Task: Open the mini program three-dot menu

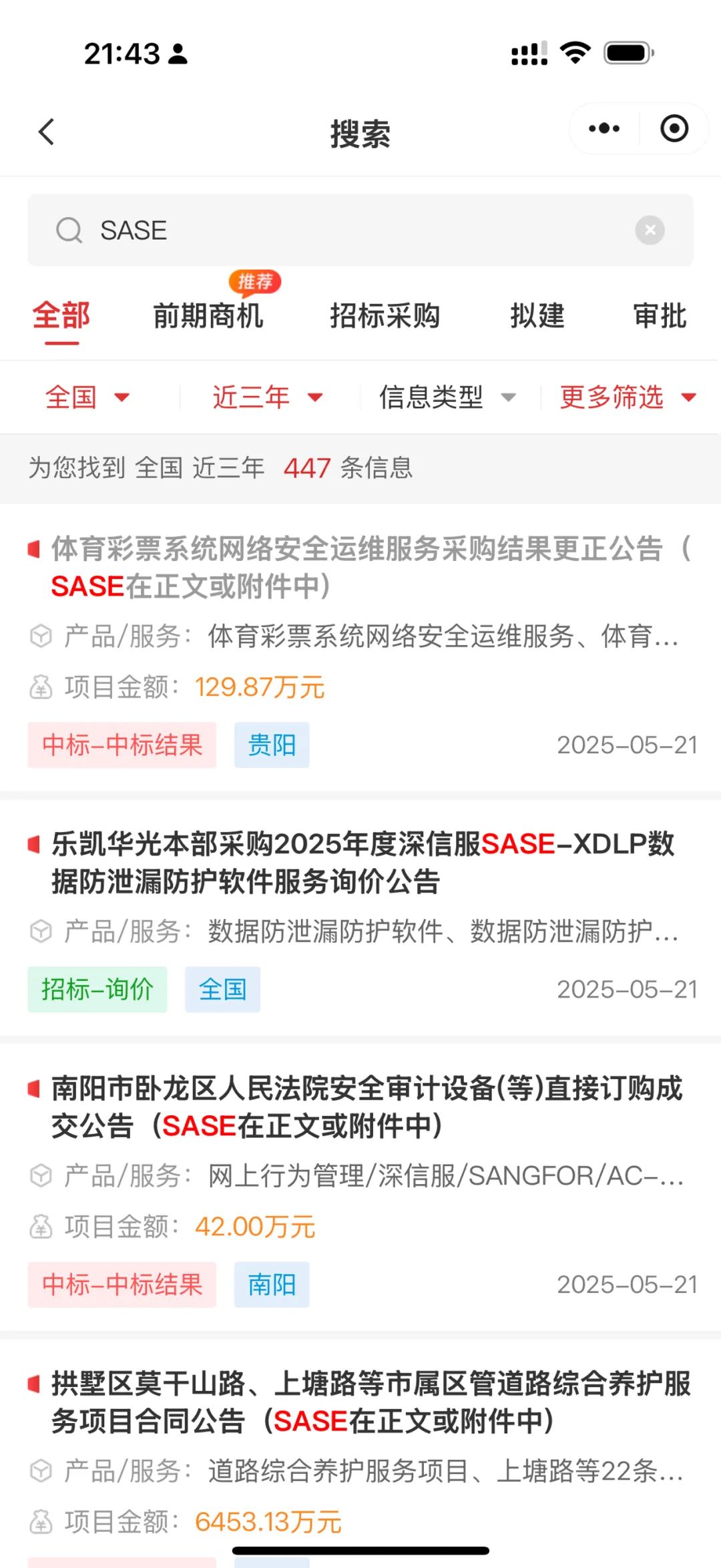Action: (604, 128)
